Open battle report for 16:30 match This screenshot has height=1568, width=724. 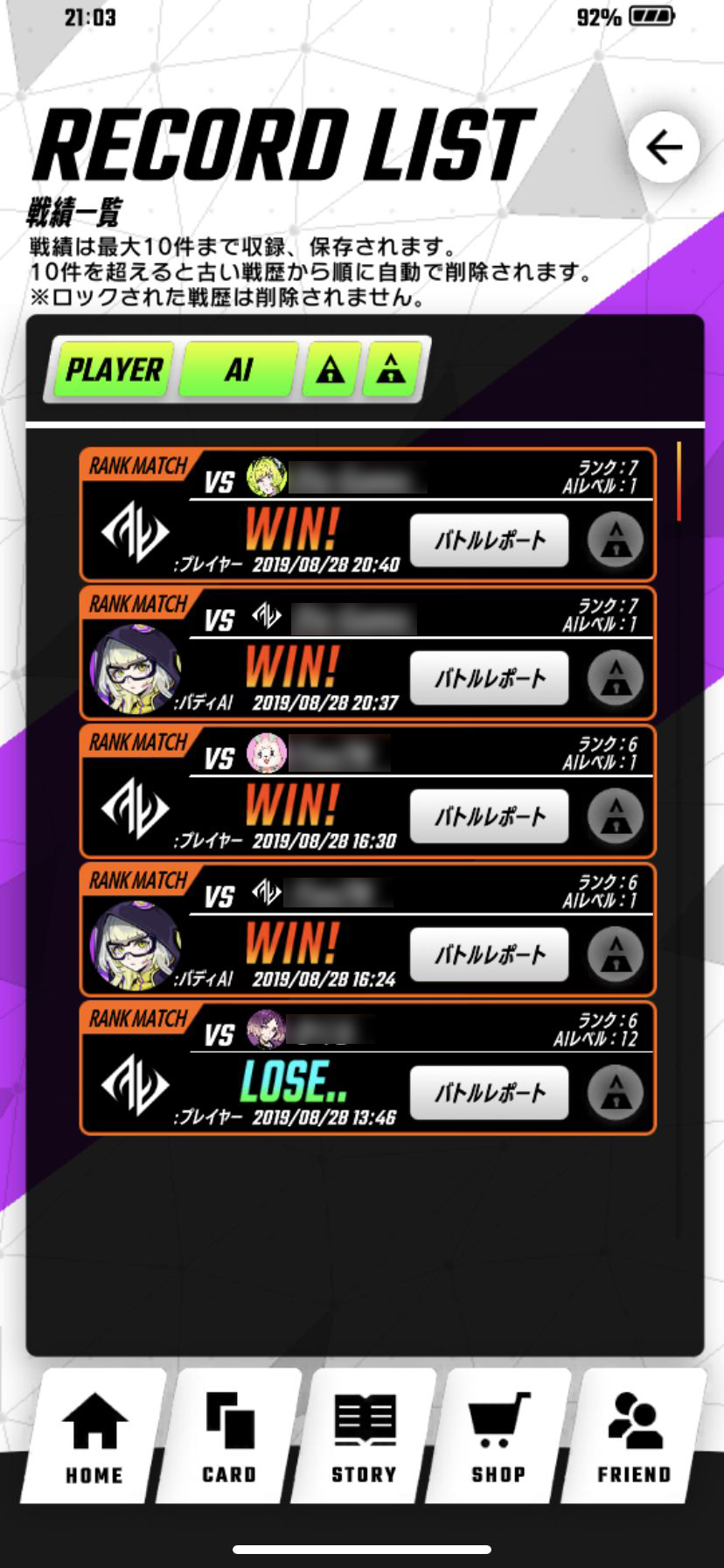coord(489,816)
